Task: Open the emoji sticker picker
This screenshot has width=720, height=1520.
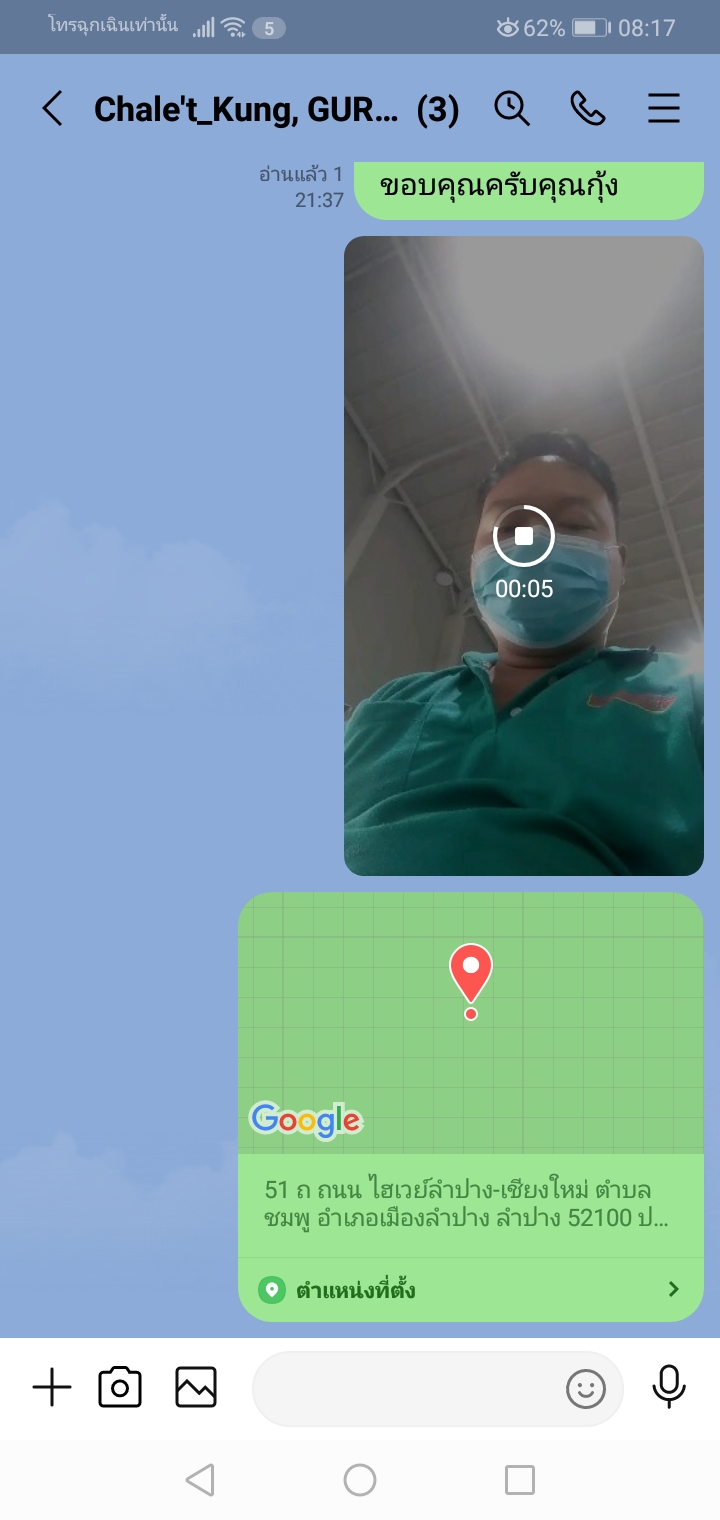Action: click(586, 1388)
